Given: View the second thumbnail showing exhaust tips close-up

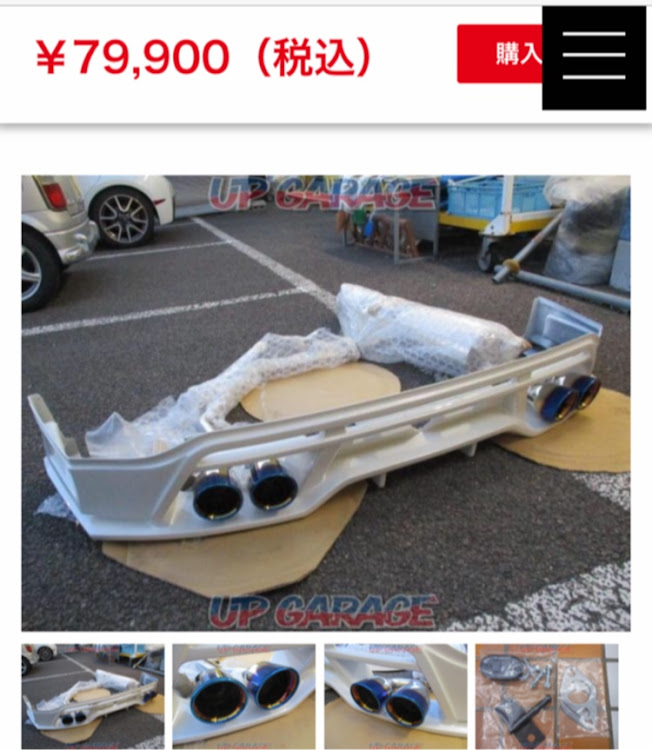Looking at the screenshot, I should [243, 696].
